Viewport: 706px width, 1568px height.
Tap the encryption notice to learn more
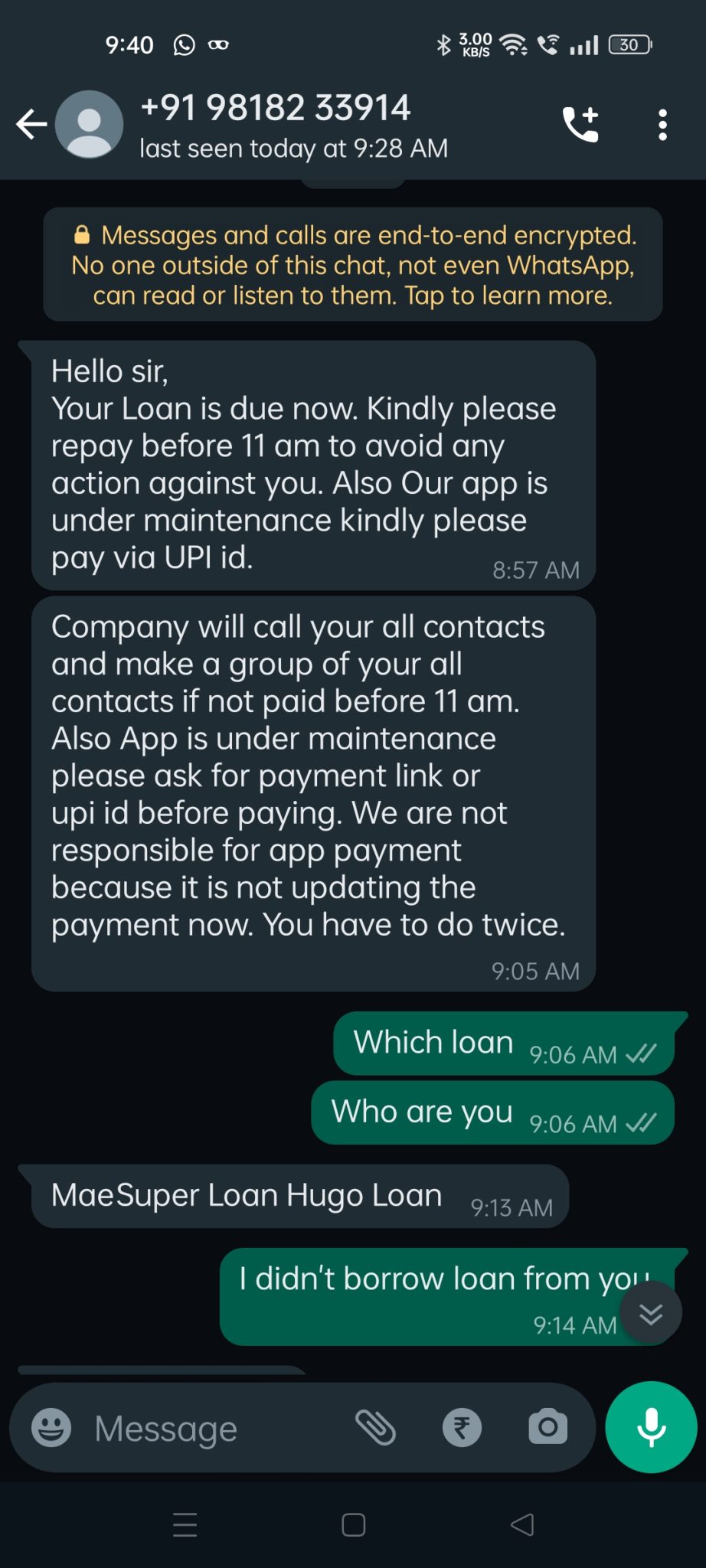[x=353, y=264]
